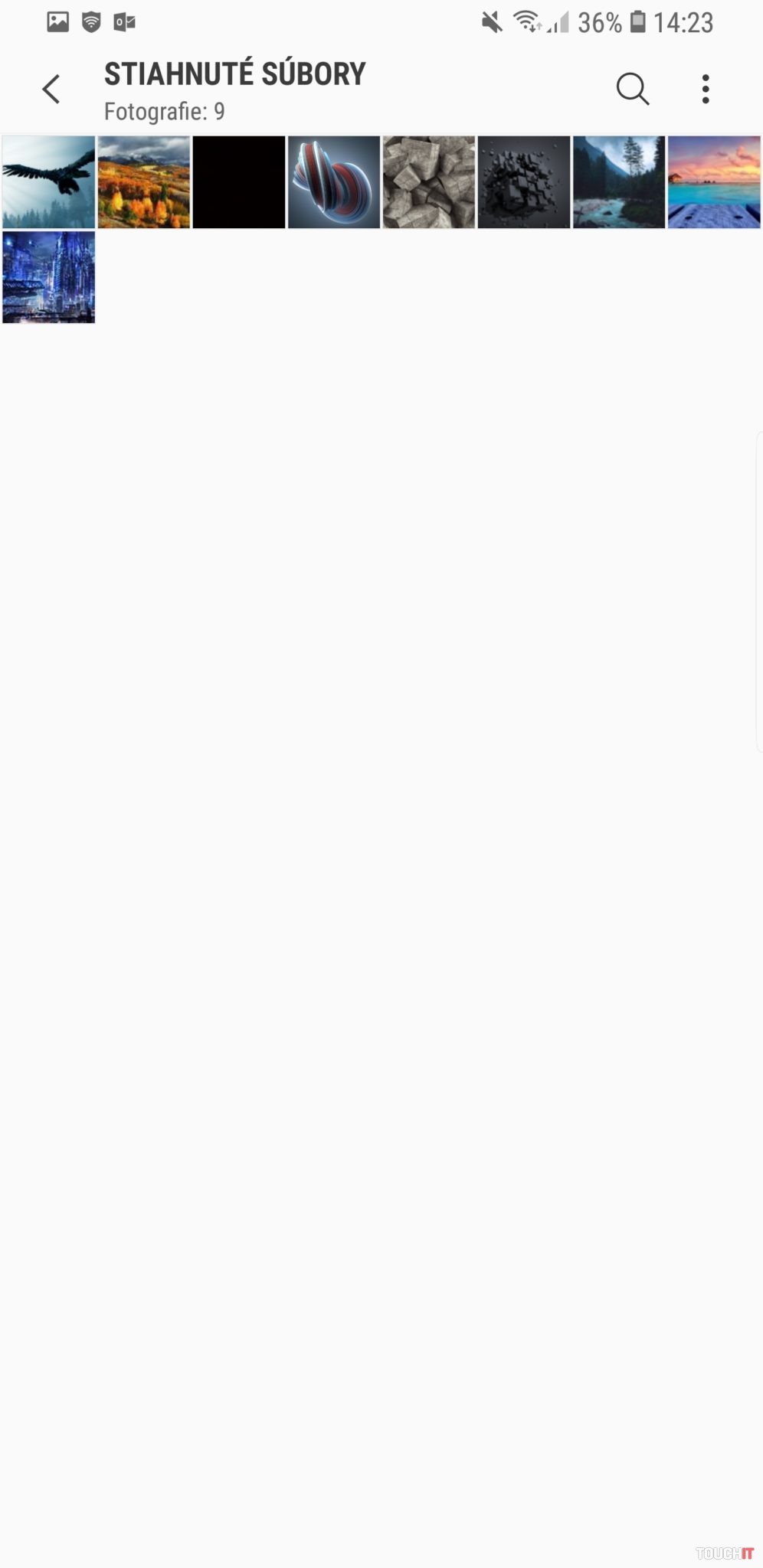Open the autumn orange forest photo
The height and width of the screenshot is (1568, 763).
(144, 182)
